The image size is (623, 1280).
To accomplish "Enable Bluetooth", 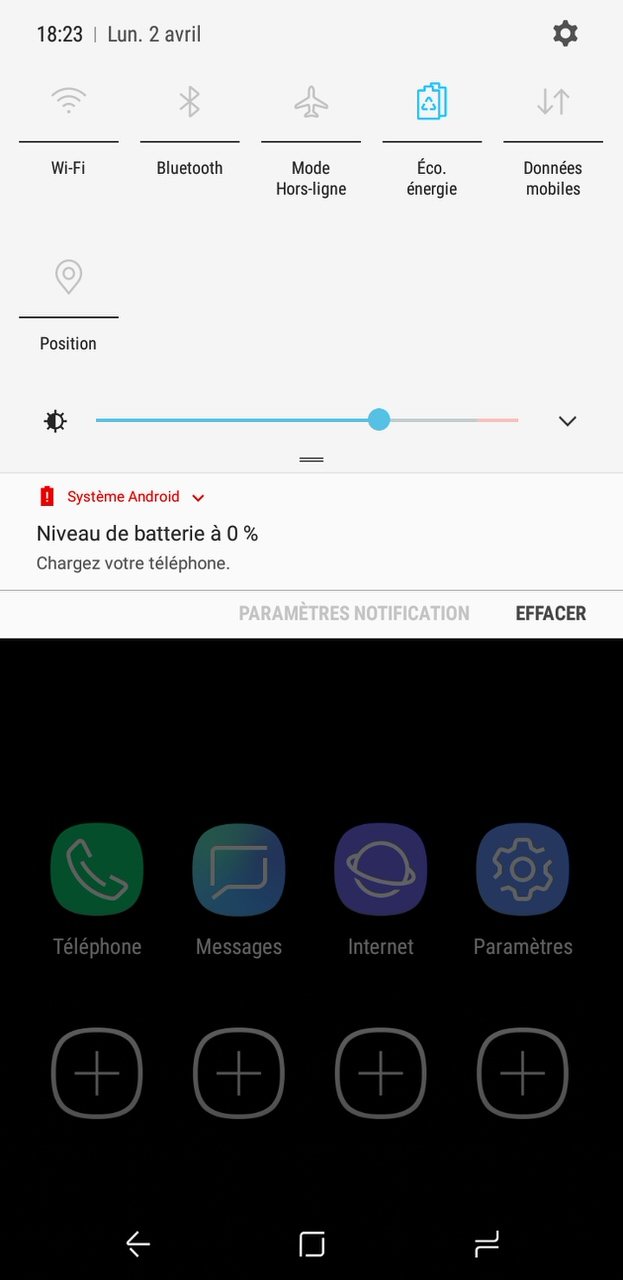I will pyautogui.click(x=189, y=101).
